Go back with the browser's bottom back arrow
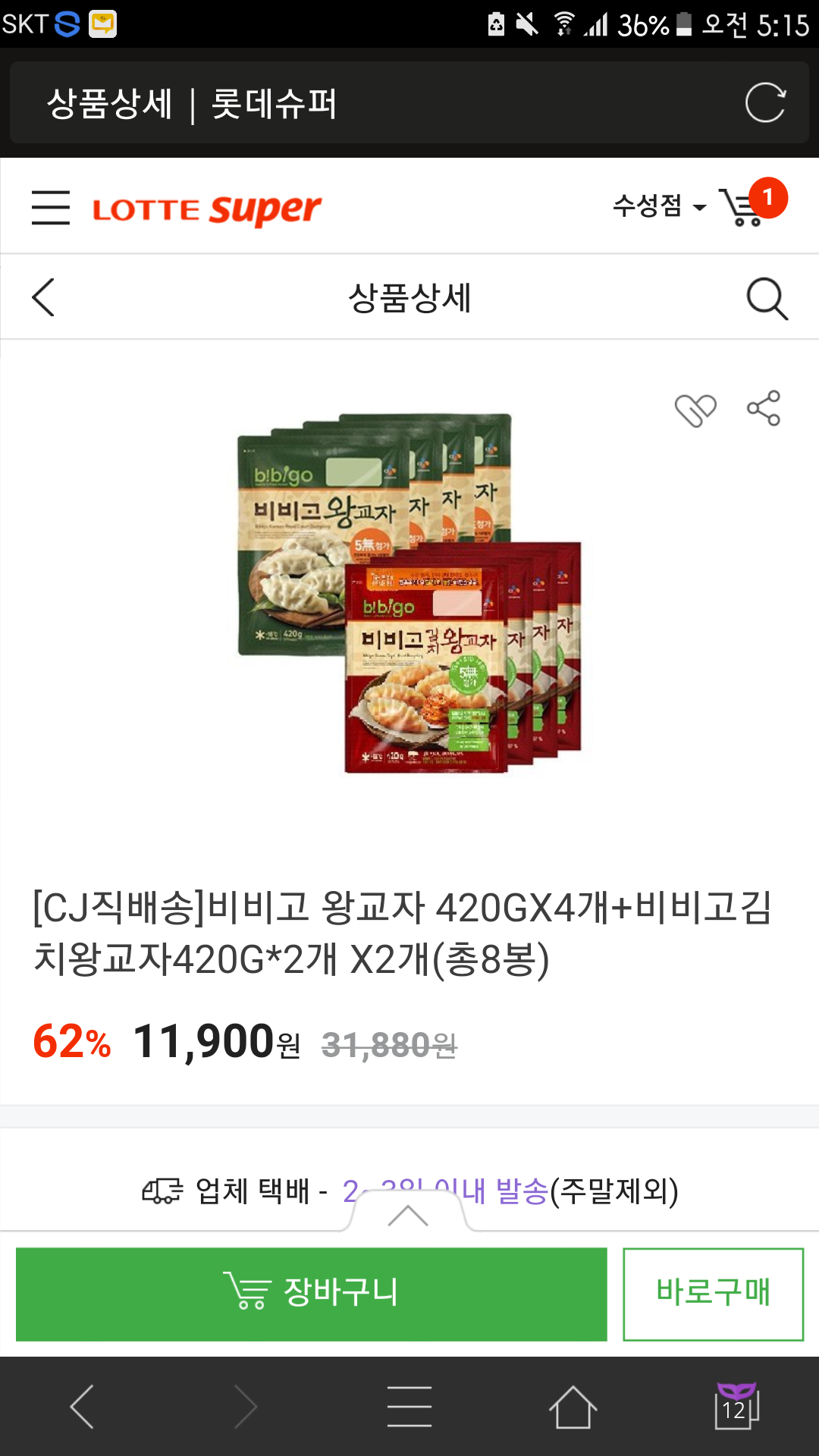Screen dimensions: 819x1456 coord(82,1406)
